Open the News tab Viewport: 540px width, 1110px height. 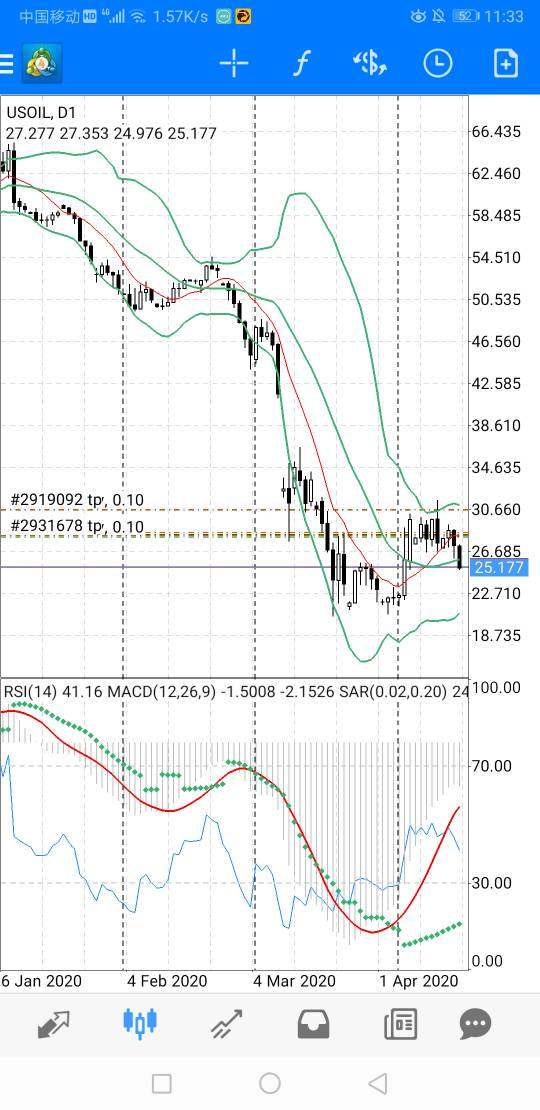click(400, 1024)
